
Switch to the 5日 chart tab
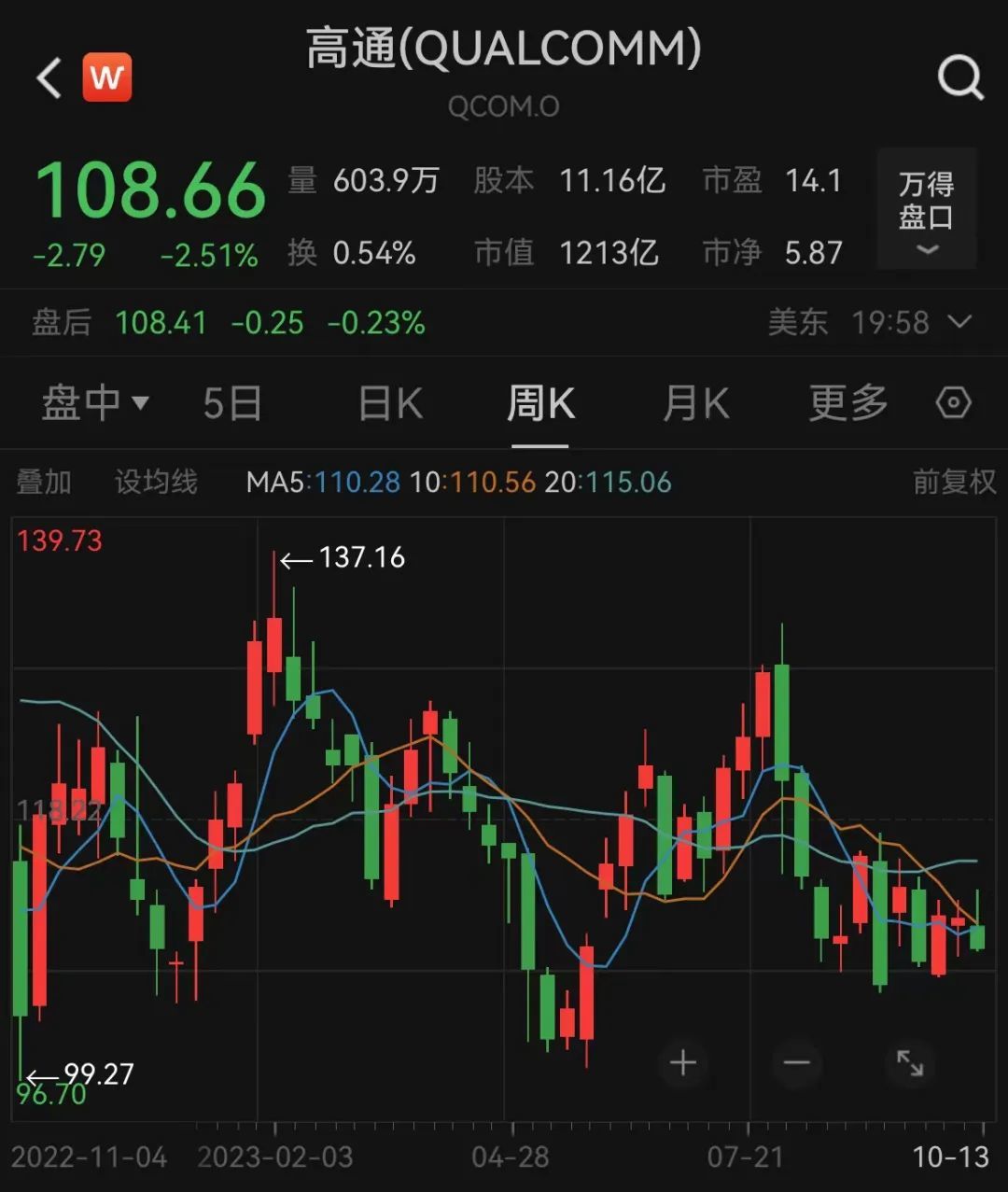(x=232, y=403)
